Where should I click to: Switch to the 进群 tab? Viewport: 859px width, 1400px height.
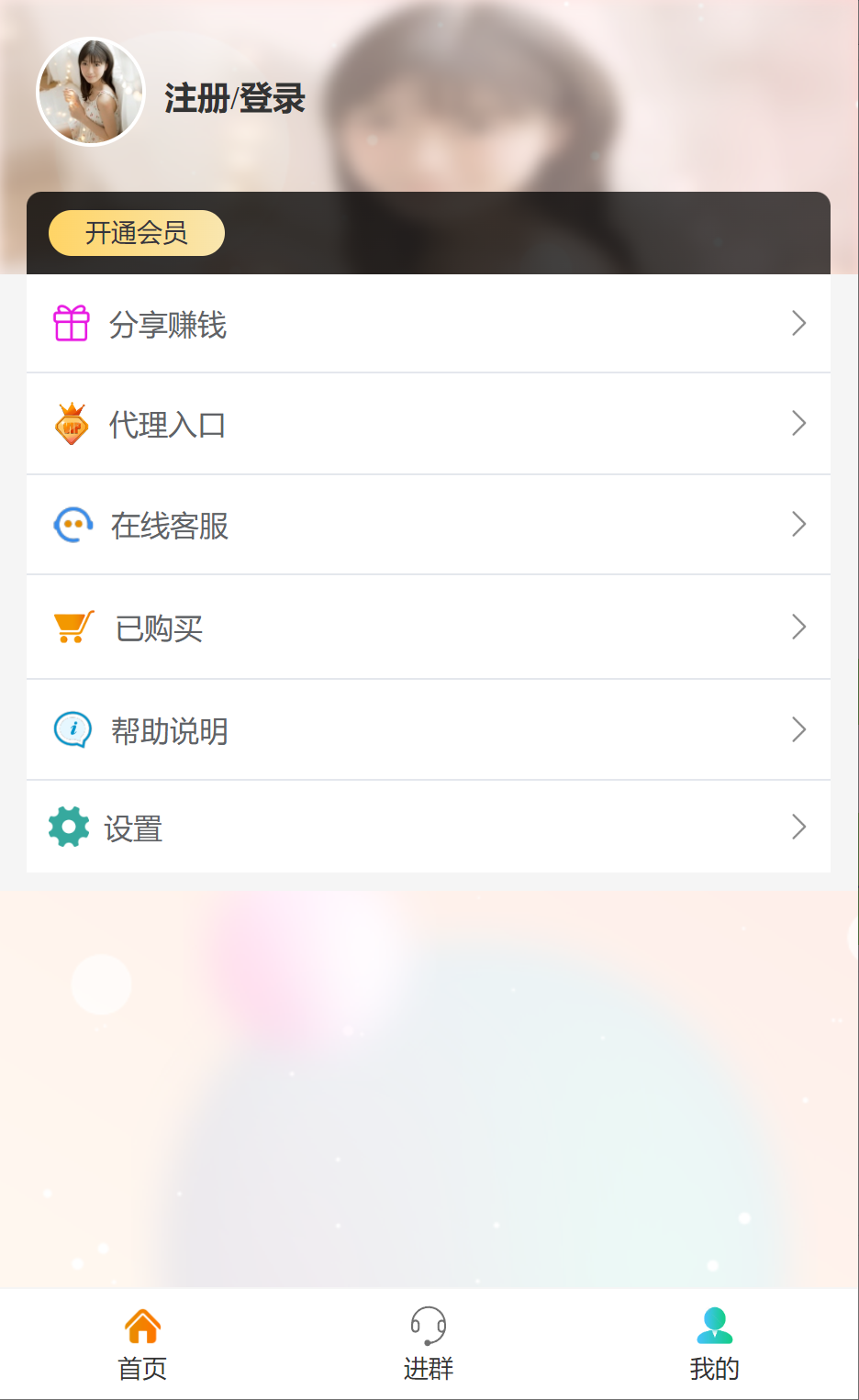point(429,1345)
